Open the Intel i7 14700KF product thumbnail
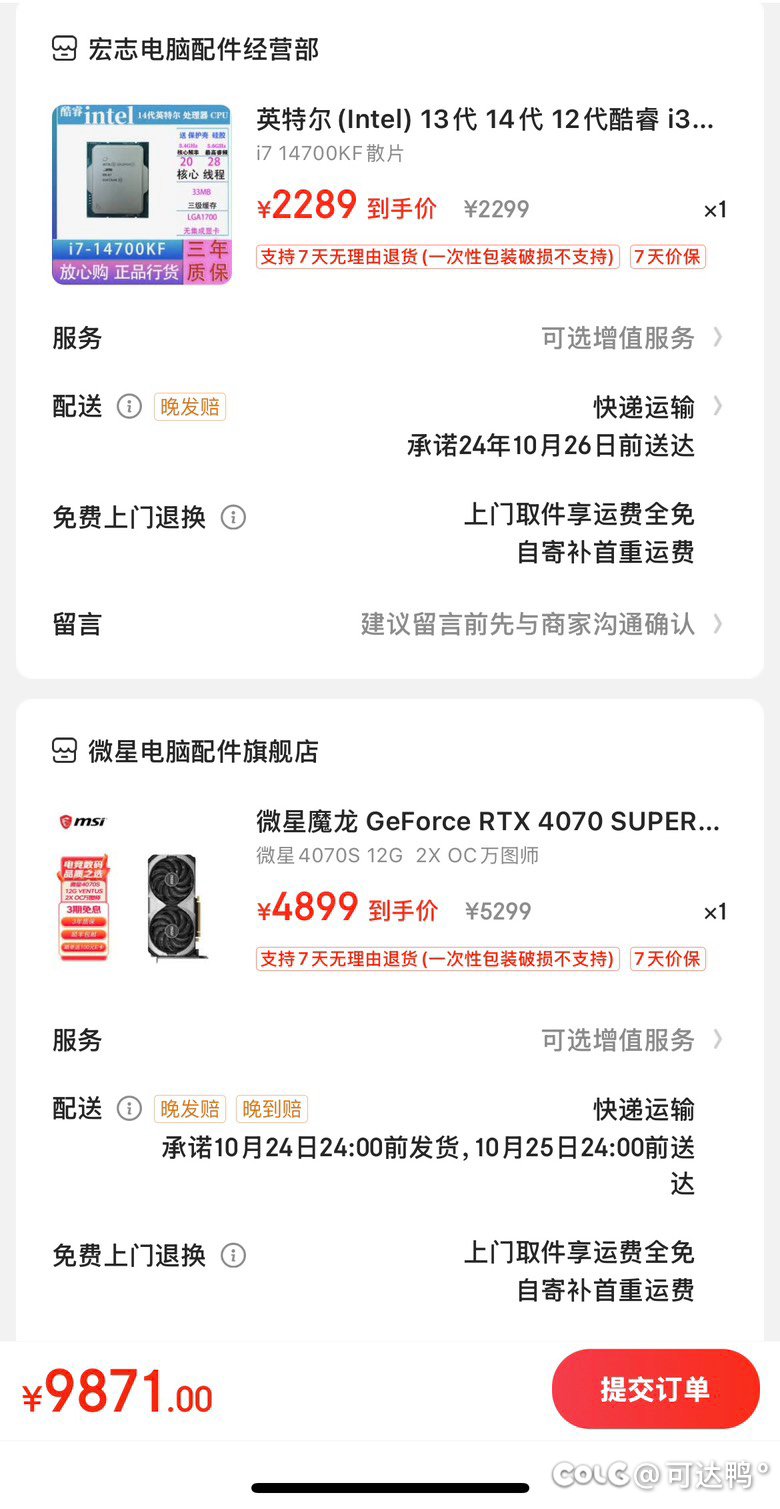The image size is (780, 1509). [142, 194]
